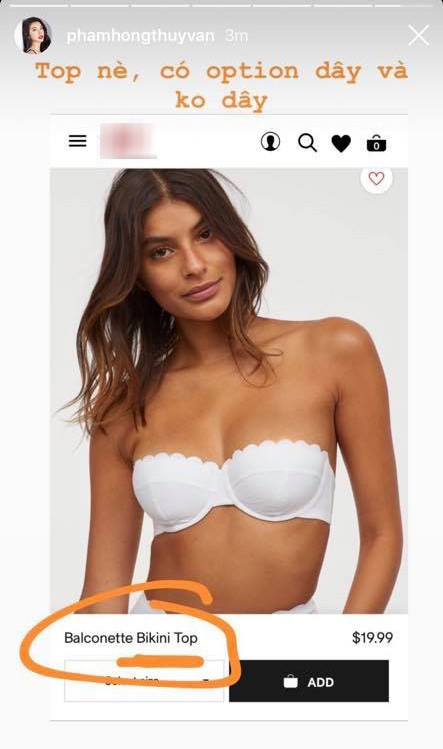Image resolution: width=443 pixels, height=749 pixels.
Task: Tap the phamhongthuyvan username
Action: pyautogui.click(x=140, y=36)
